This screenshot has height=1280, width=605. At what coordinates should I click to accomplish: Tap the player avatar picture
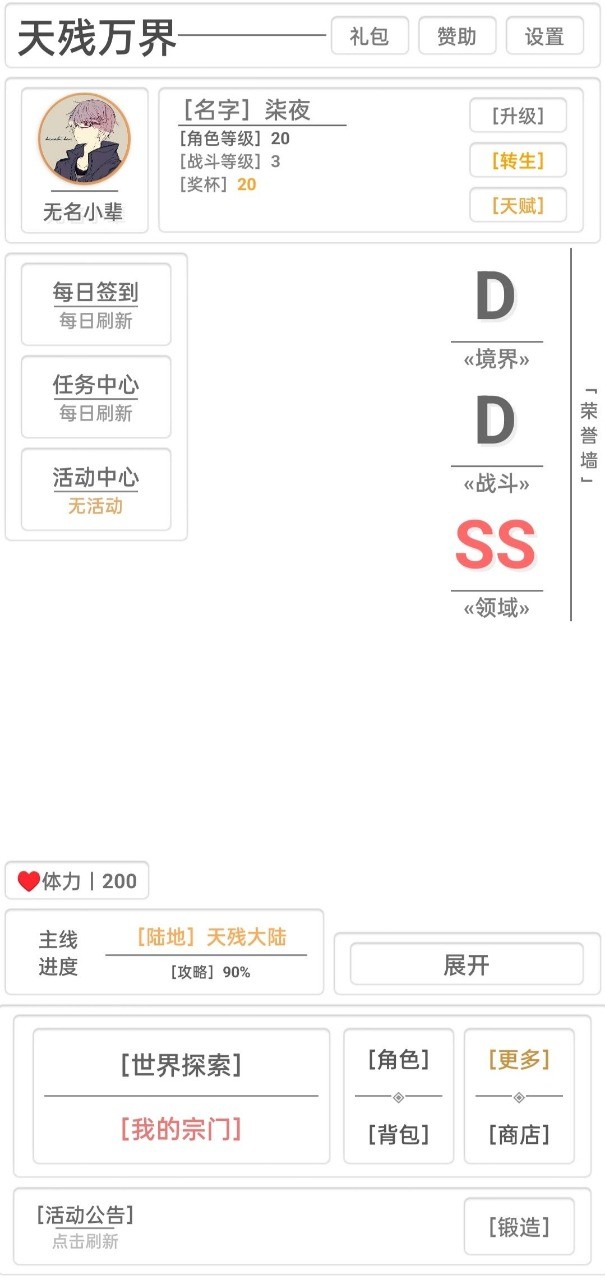click(84, 140)
